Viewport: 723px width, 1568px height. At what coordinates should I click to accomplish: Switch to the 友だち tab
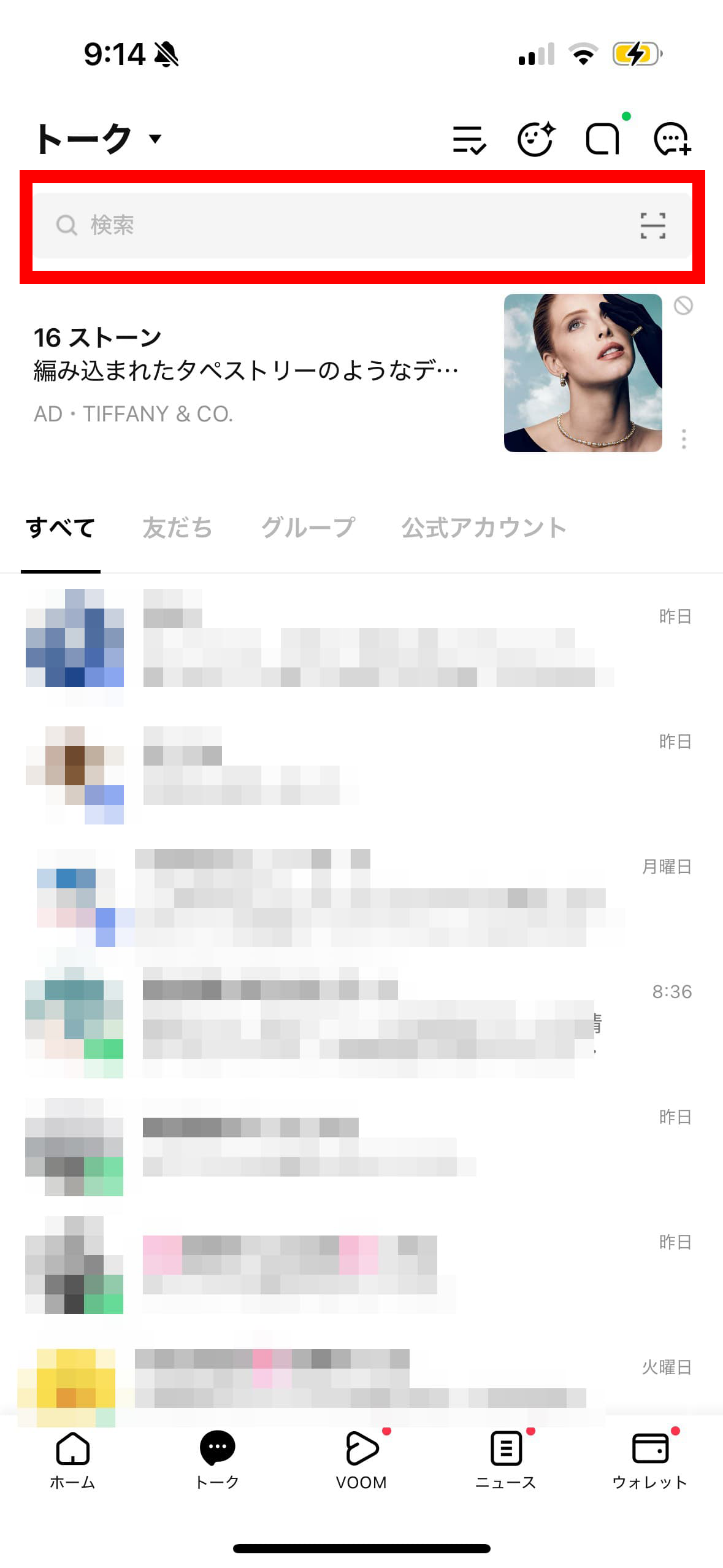pos(177,528)
